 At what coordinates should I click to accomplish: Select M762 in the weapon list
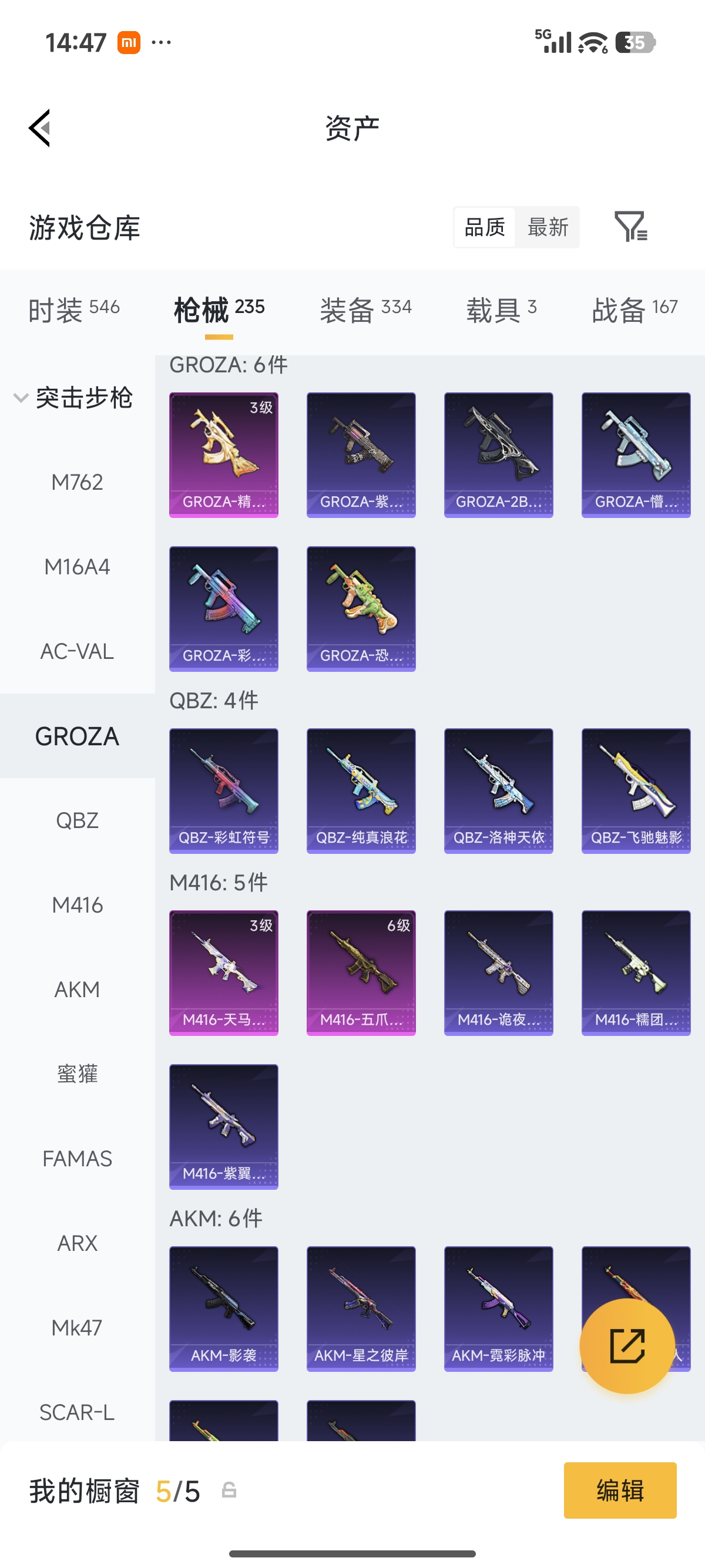point(78,482)
